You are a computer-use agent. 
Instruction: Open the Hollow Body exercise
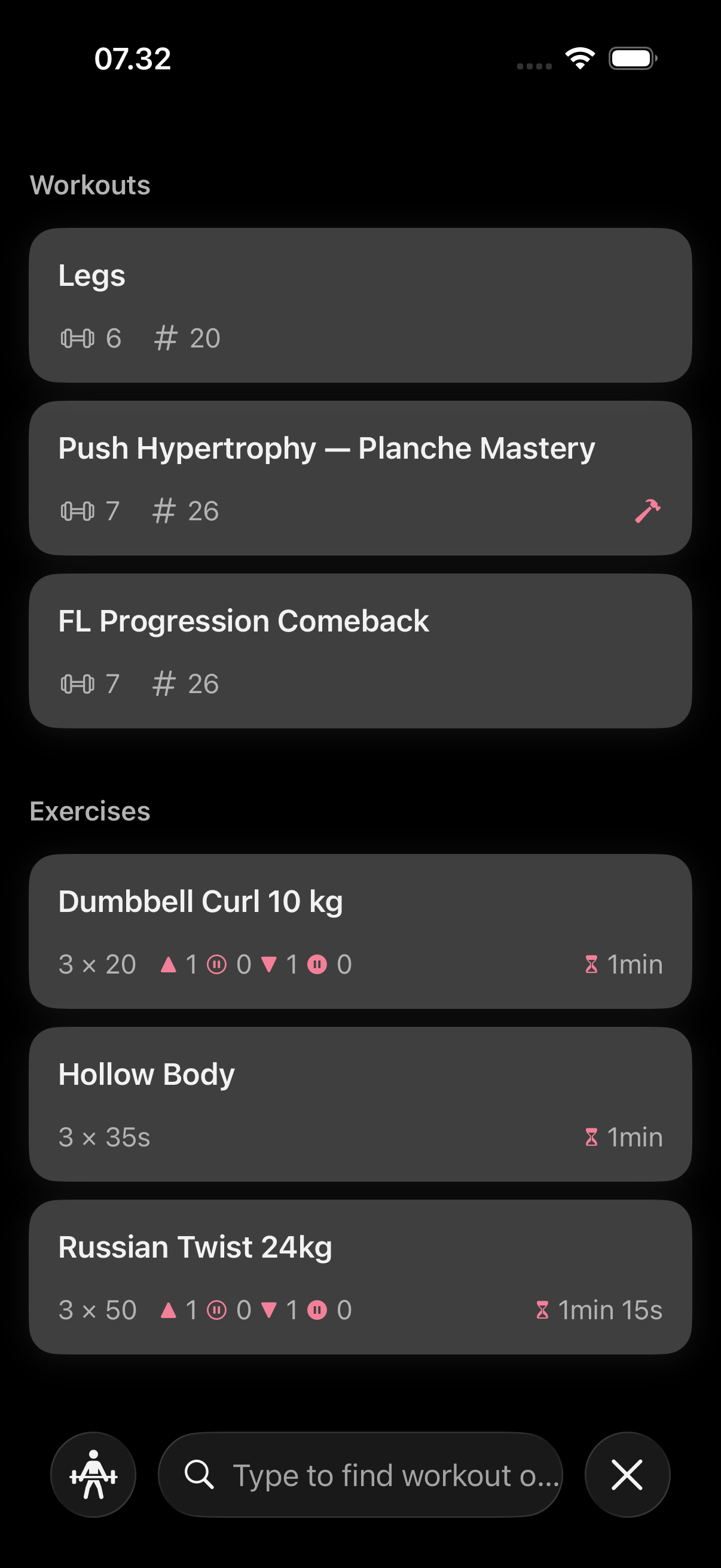tap(360, 1103)
